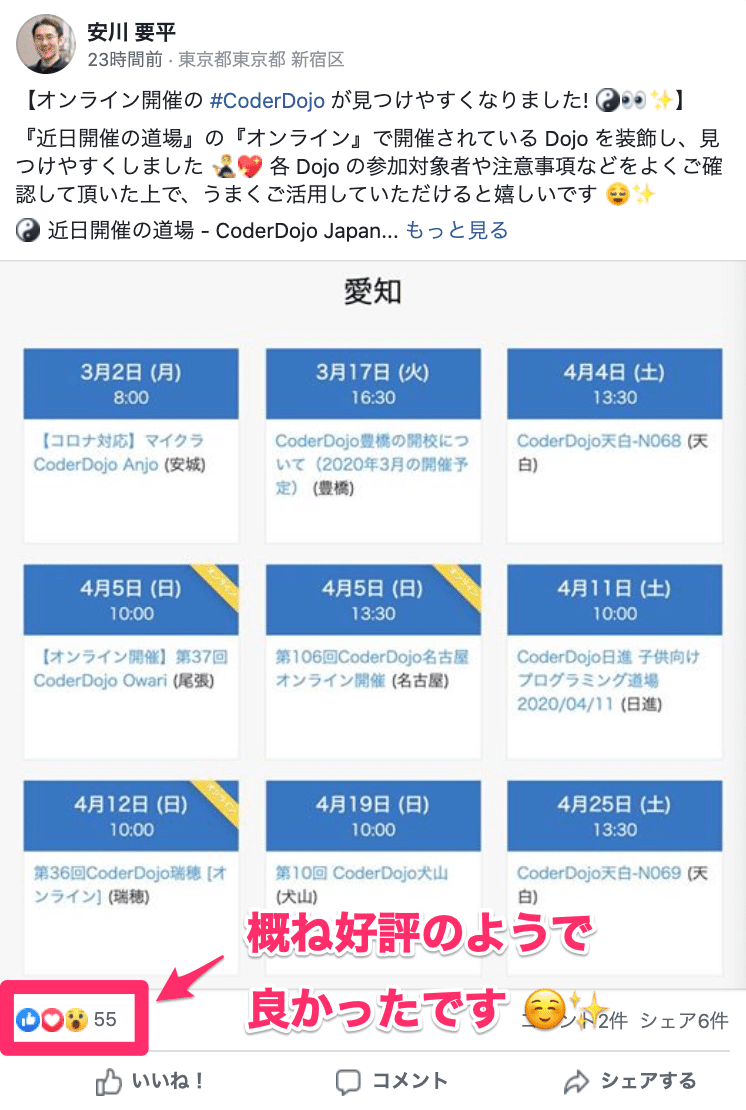This screenshot has width=746, height=1110.
Task: Click the speech bubble comment icon
Action: pyautogui.click(x=347, y=1080)
